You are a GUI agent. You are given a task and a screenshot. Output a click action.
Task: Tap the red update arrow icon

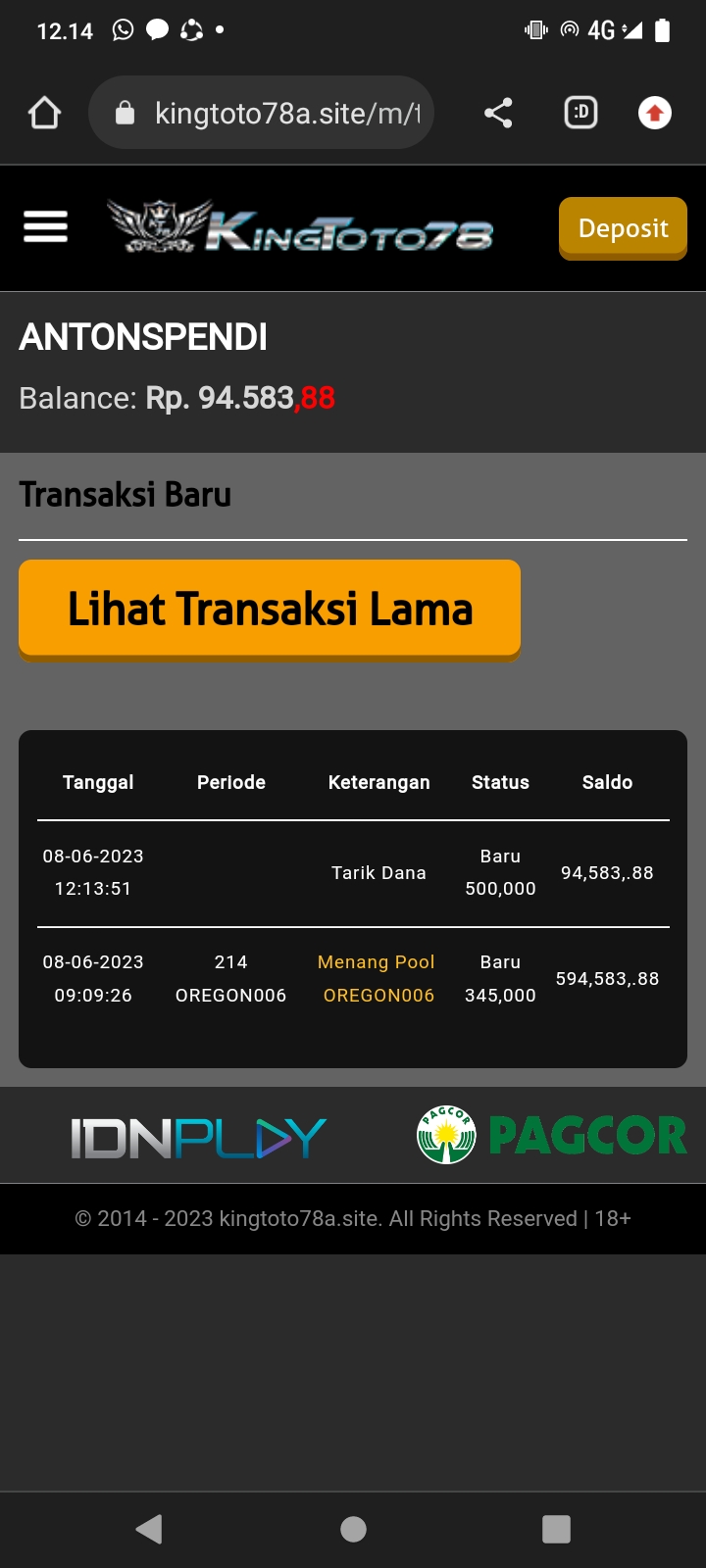[655, 114]
